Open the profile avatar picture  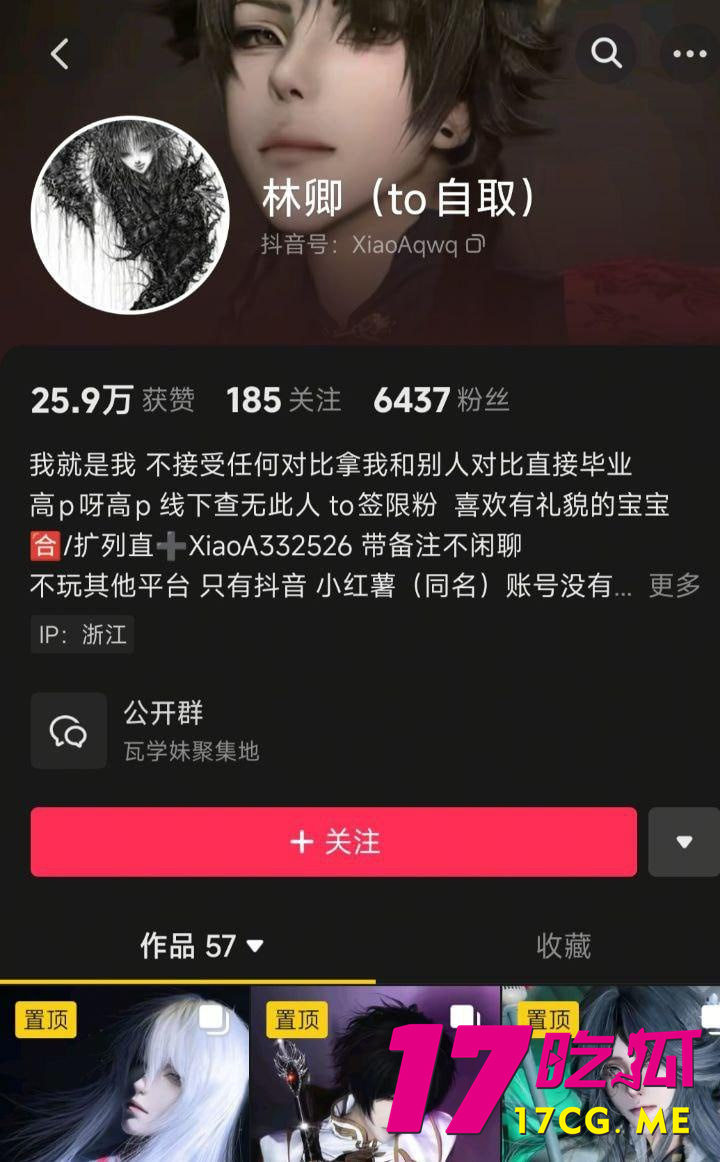[130, 215]
